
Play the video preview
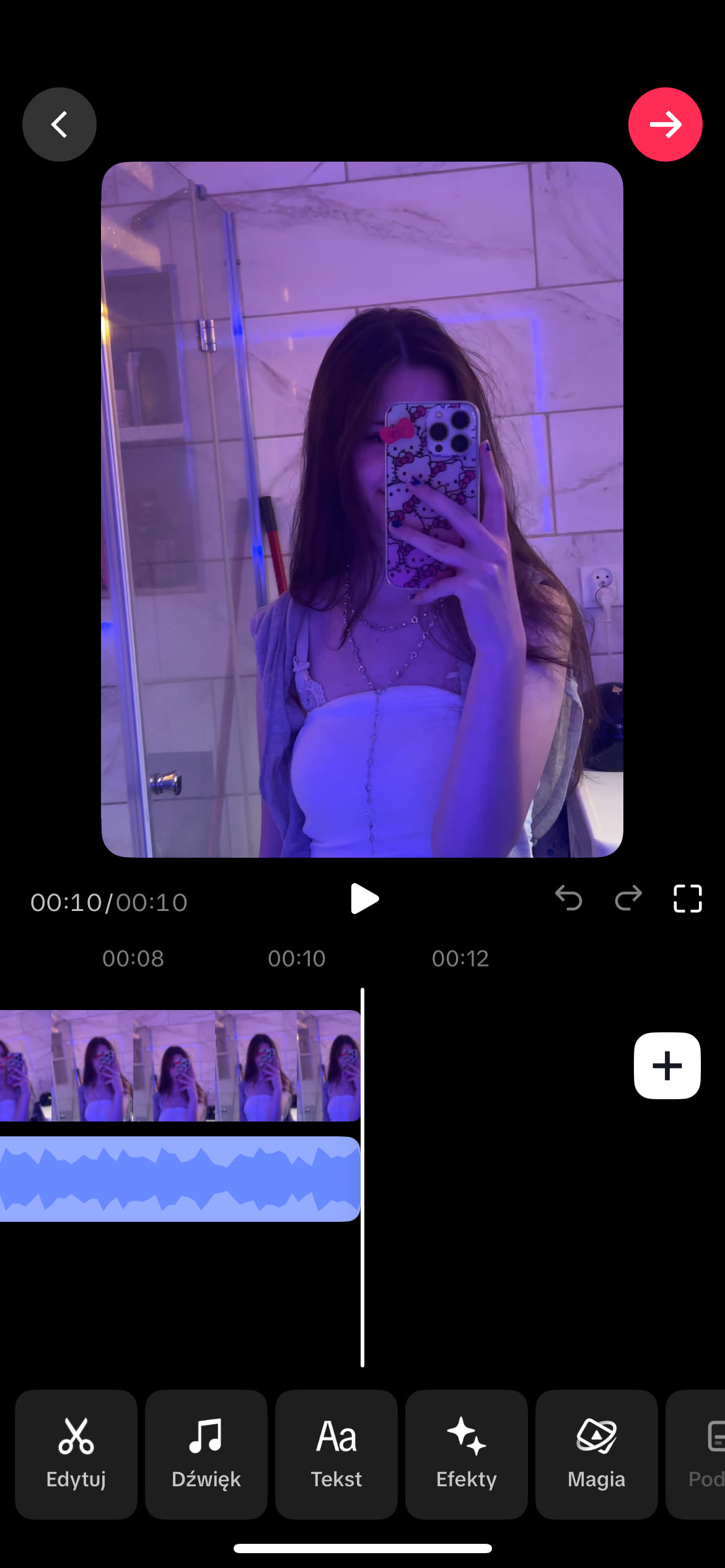[364, 899]
